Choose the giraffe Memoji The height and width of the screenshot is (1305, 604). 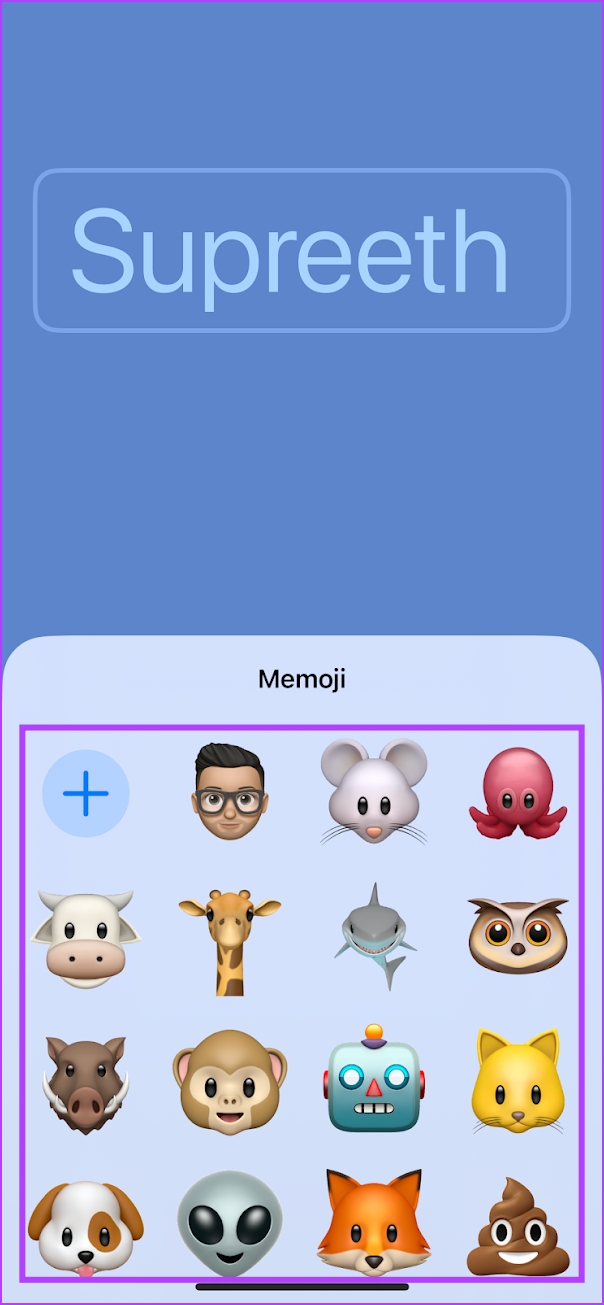coord(229,940)
